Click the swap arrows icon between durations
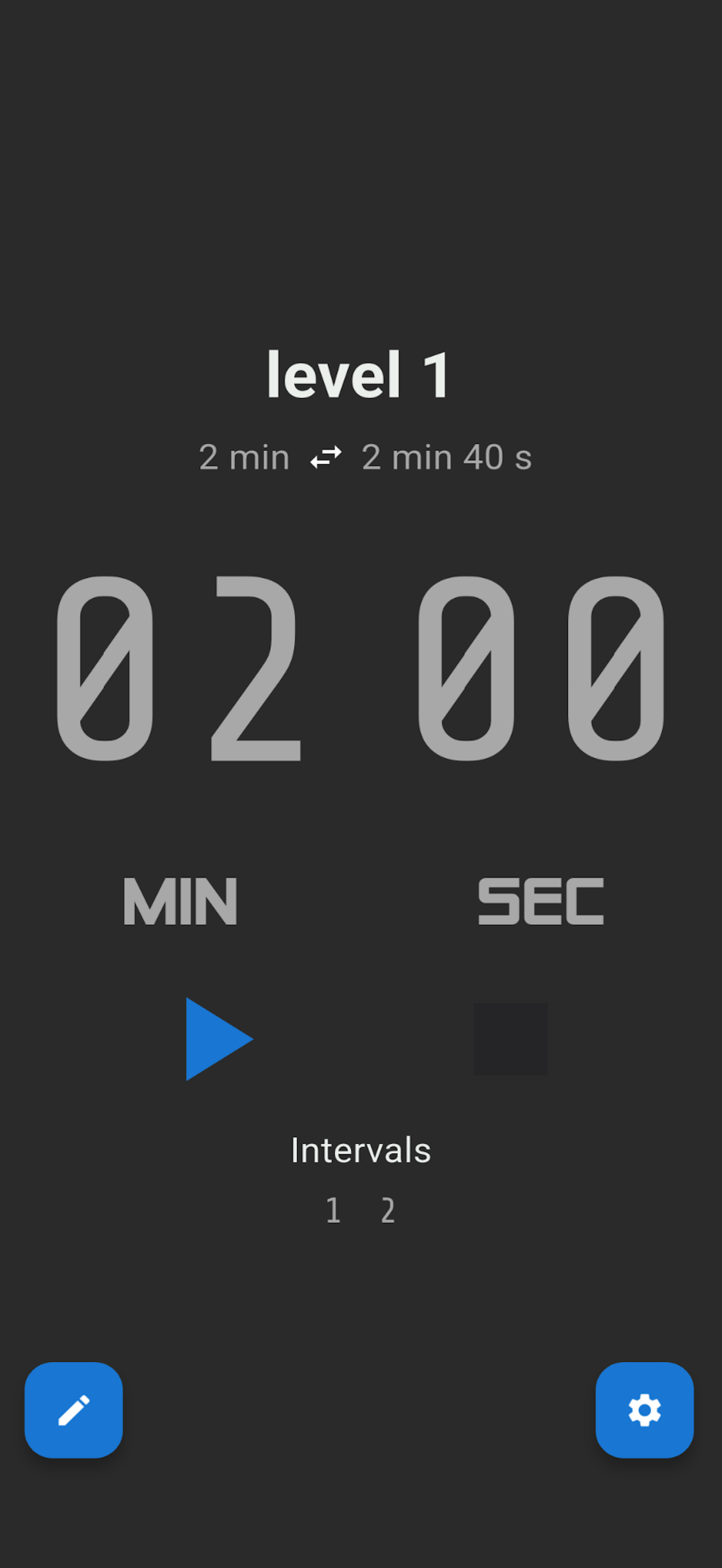722x1568 pixels. (325, 457)
